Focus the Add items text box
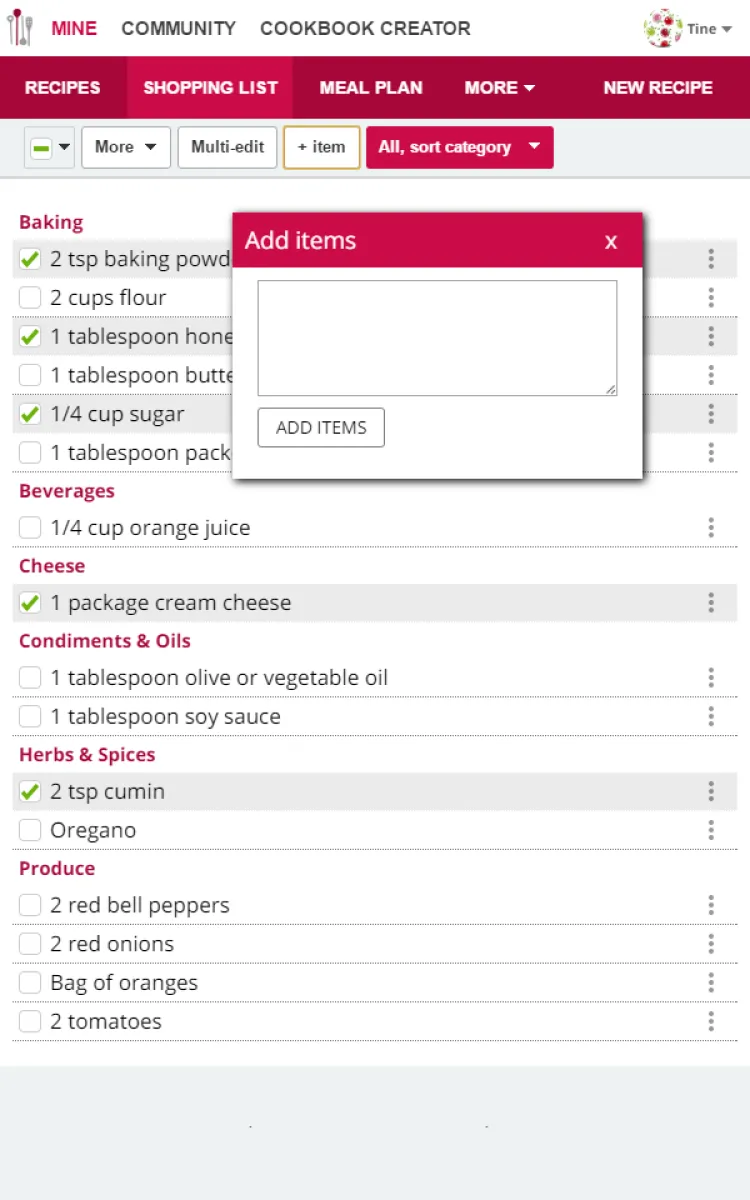Image resolution: width=750 pixels, height=1200 pixels. pos(437,338)
